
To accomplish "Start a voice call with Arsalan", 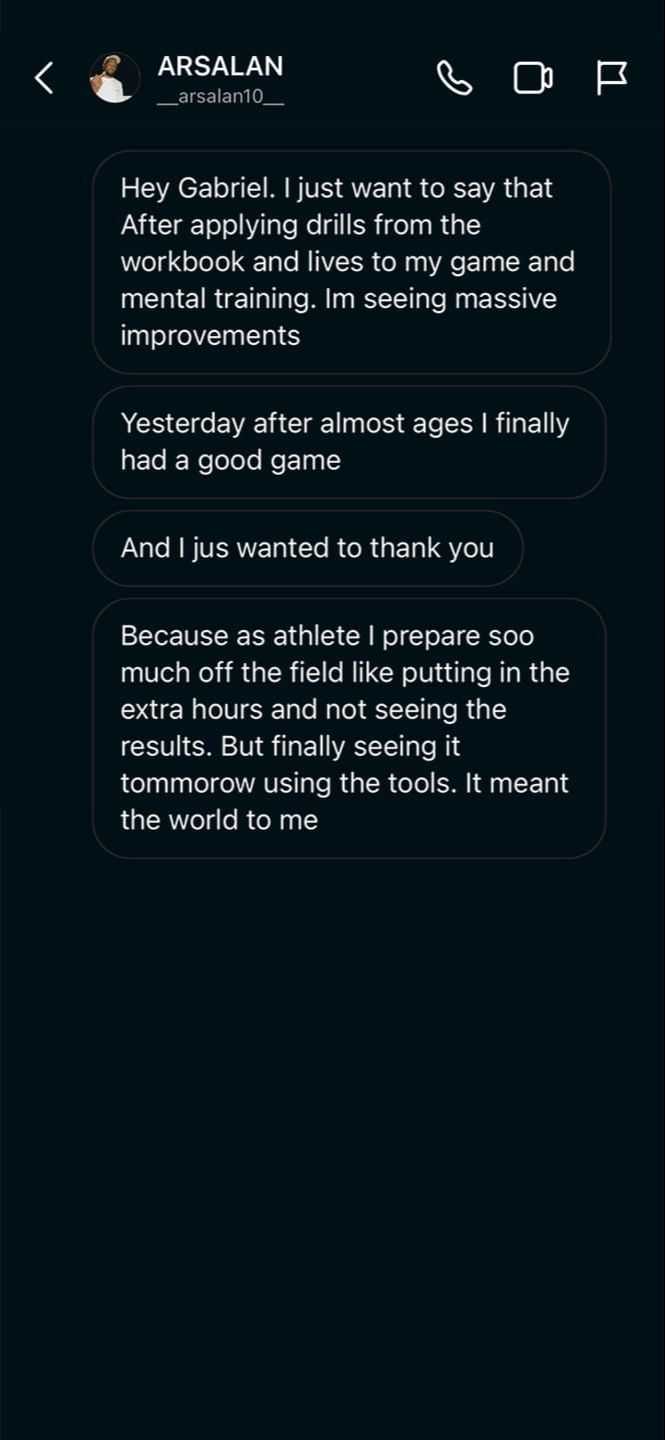I will (x=454, y=78).
